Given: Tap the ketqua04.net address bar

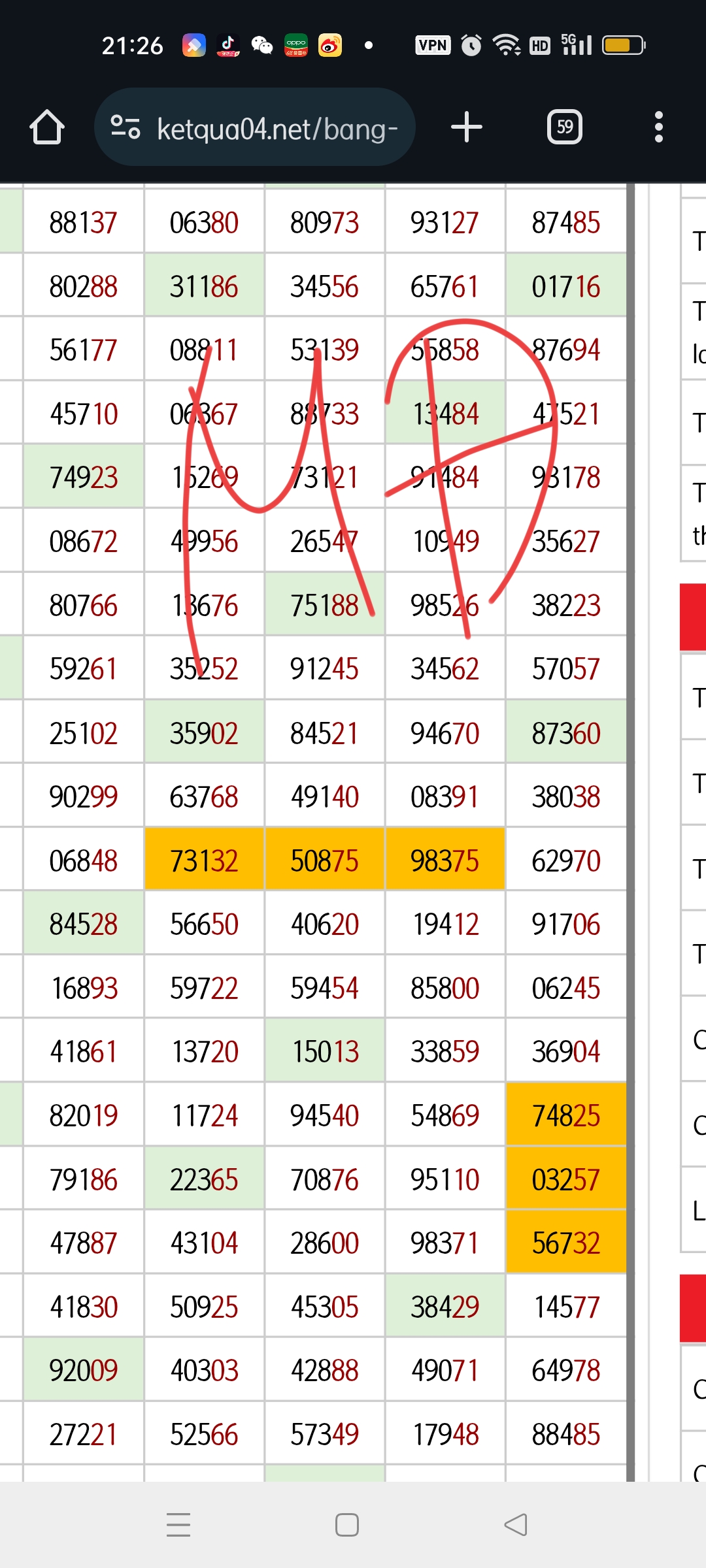Looking at the screenshot, I should [277, 128].
